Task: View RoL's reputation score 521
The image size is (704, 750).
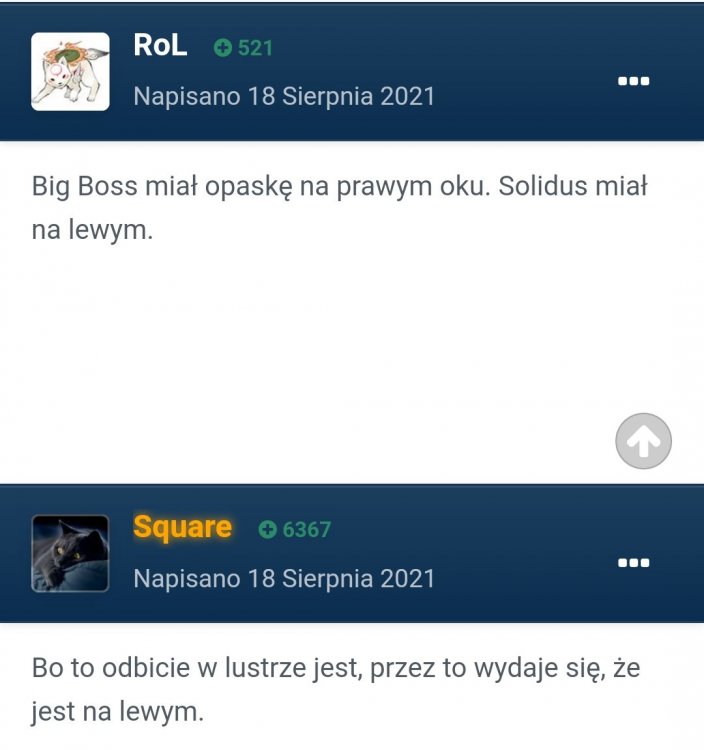Action: pyautogui.click(x=244, y=48)
